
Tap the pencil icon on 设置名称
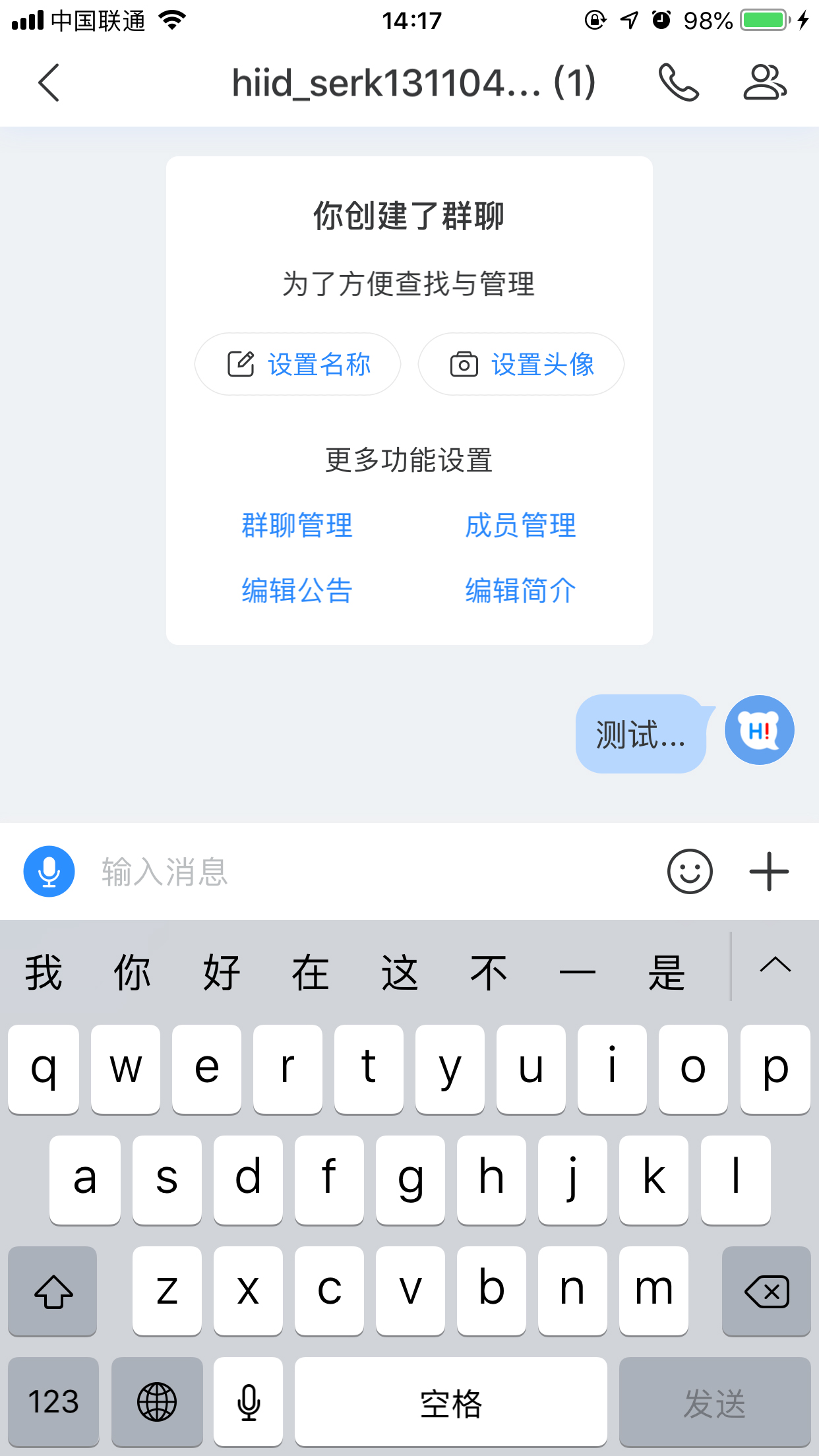(x=241, y=363)
